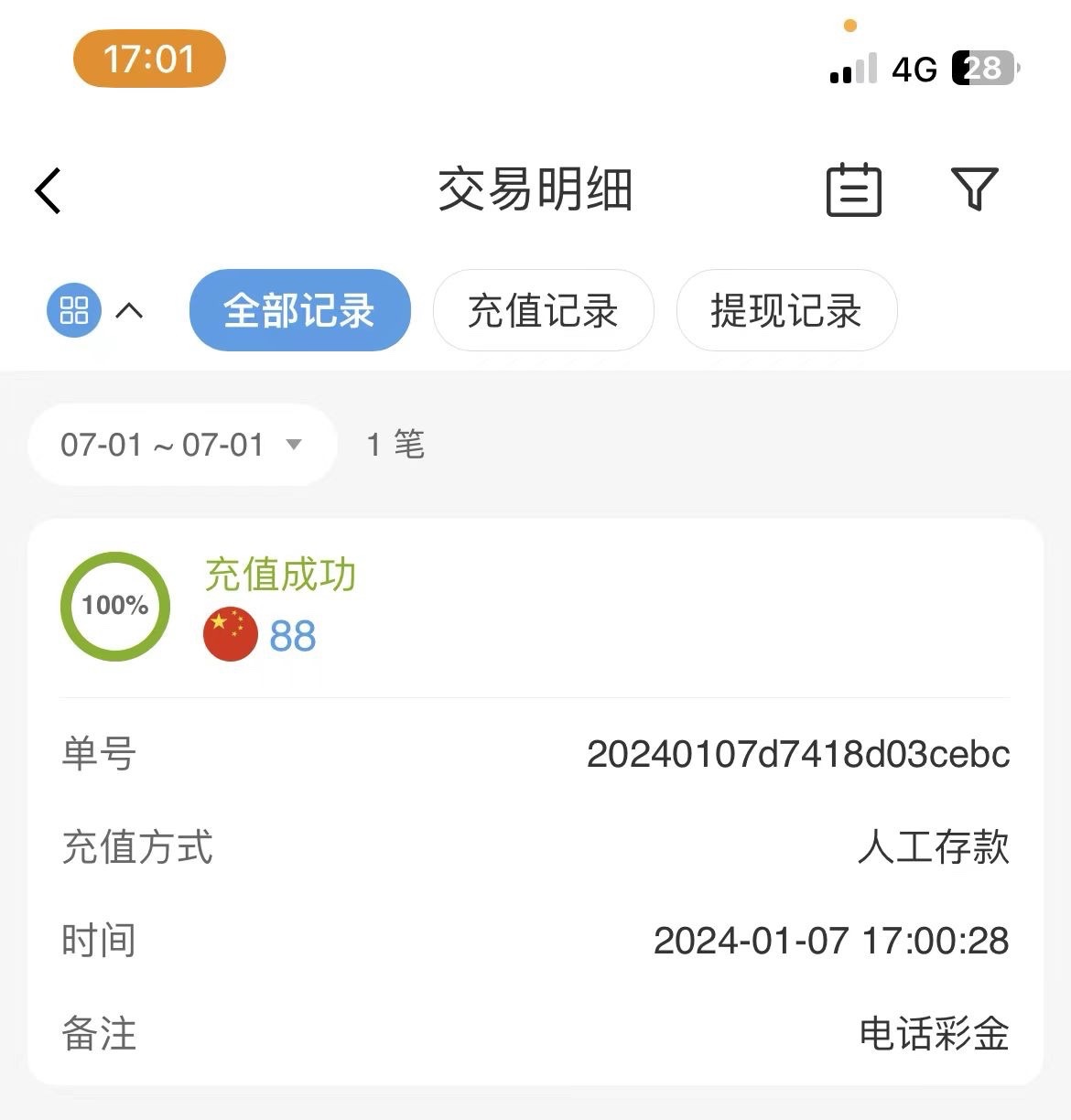Image resolution: width=1071 pixels, height=1120 pixels.
Task: Go back from 交易明细 page
Action: pos(49,190)
